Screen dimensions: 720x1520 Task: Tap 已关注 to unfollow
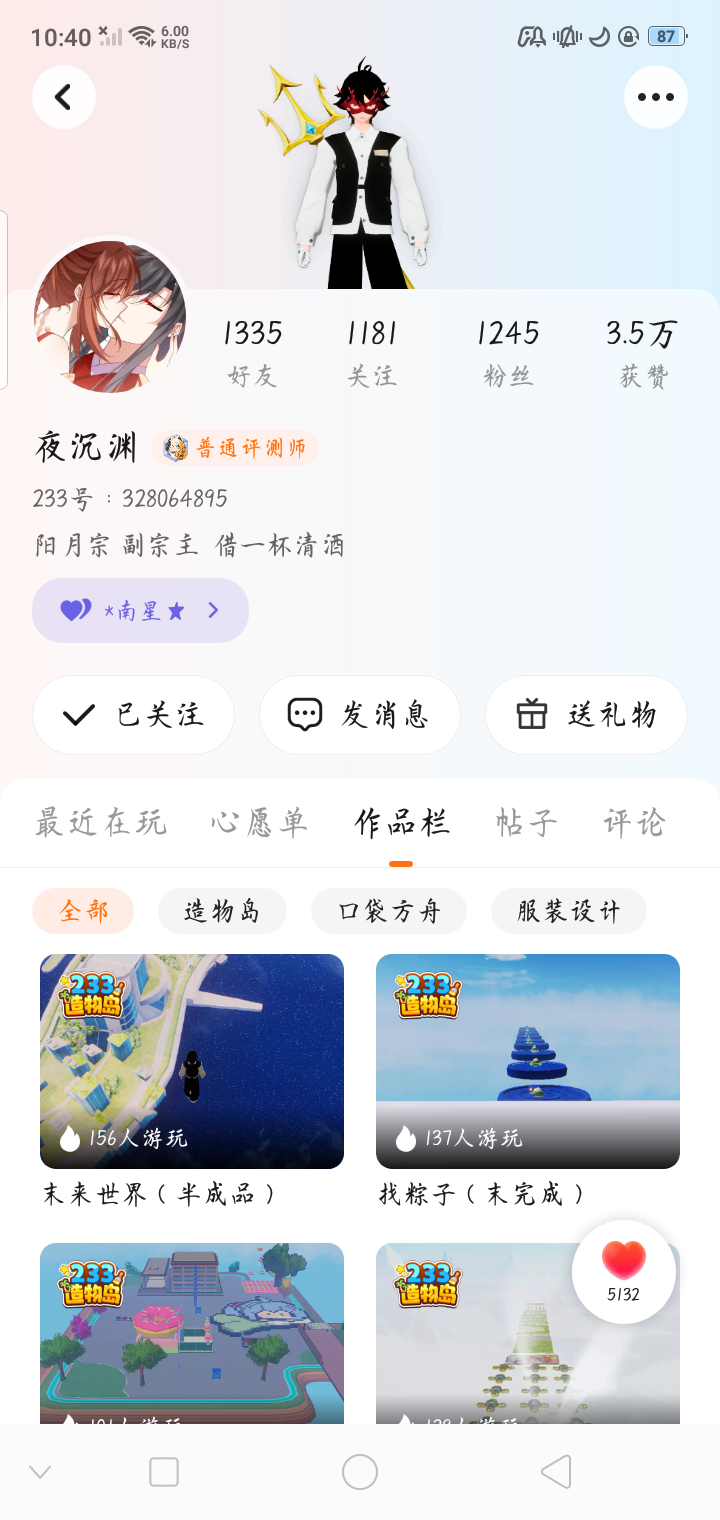(133, 715)
